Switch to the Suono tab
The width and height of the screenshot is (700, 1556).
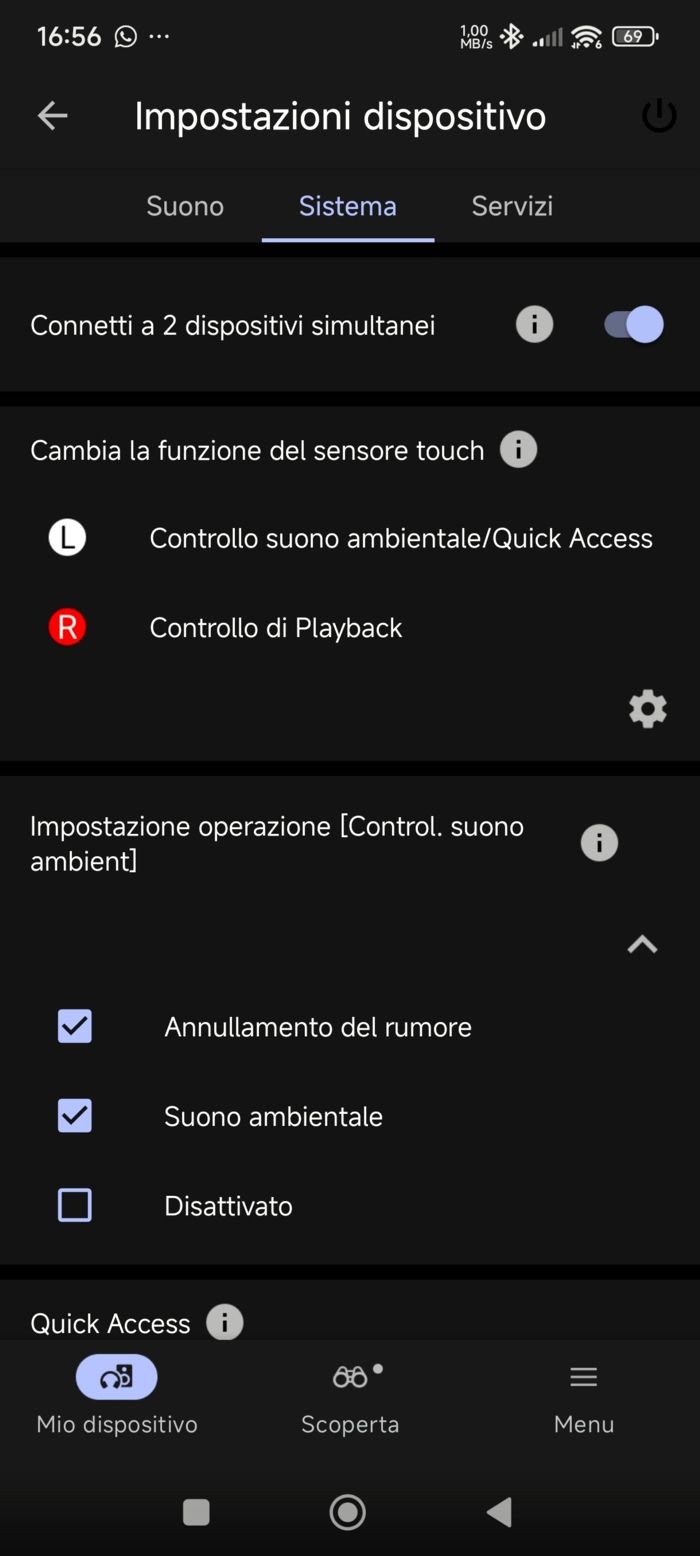coord(185,206)
